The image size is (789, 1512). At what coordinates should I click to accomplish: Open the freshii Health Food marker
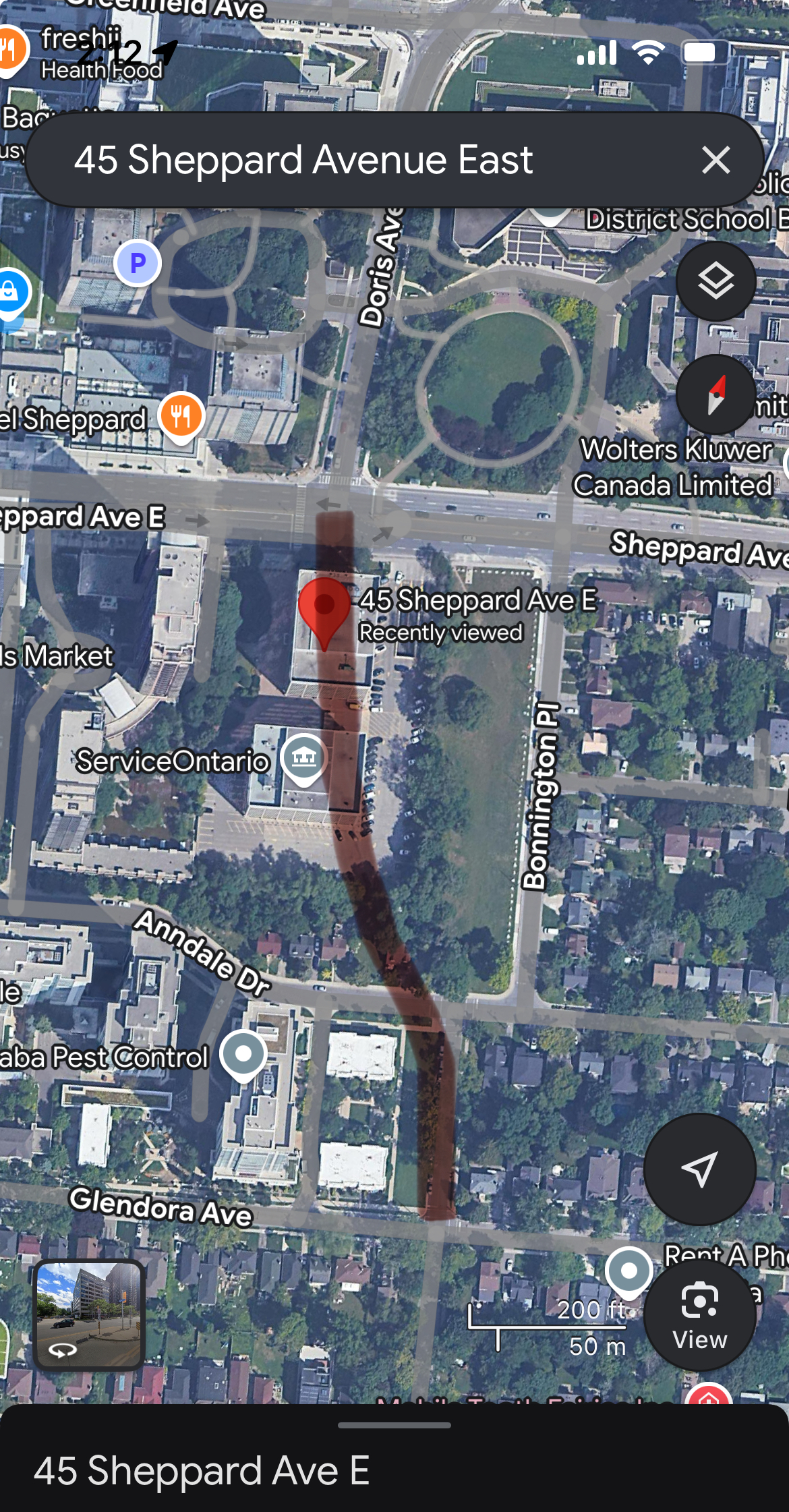click(9, 51)
